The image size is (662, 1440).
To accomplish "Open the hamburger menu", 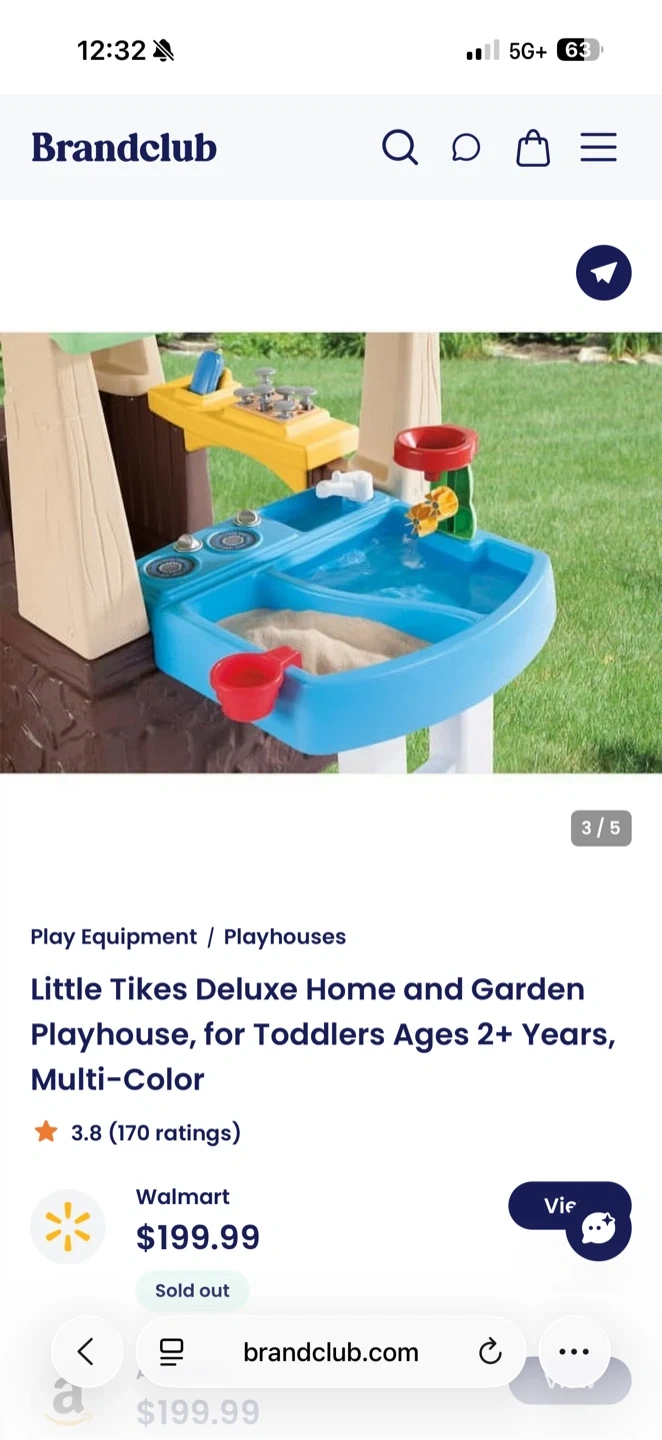I will tap(598, 148).
